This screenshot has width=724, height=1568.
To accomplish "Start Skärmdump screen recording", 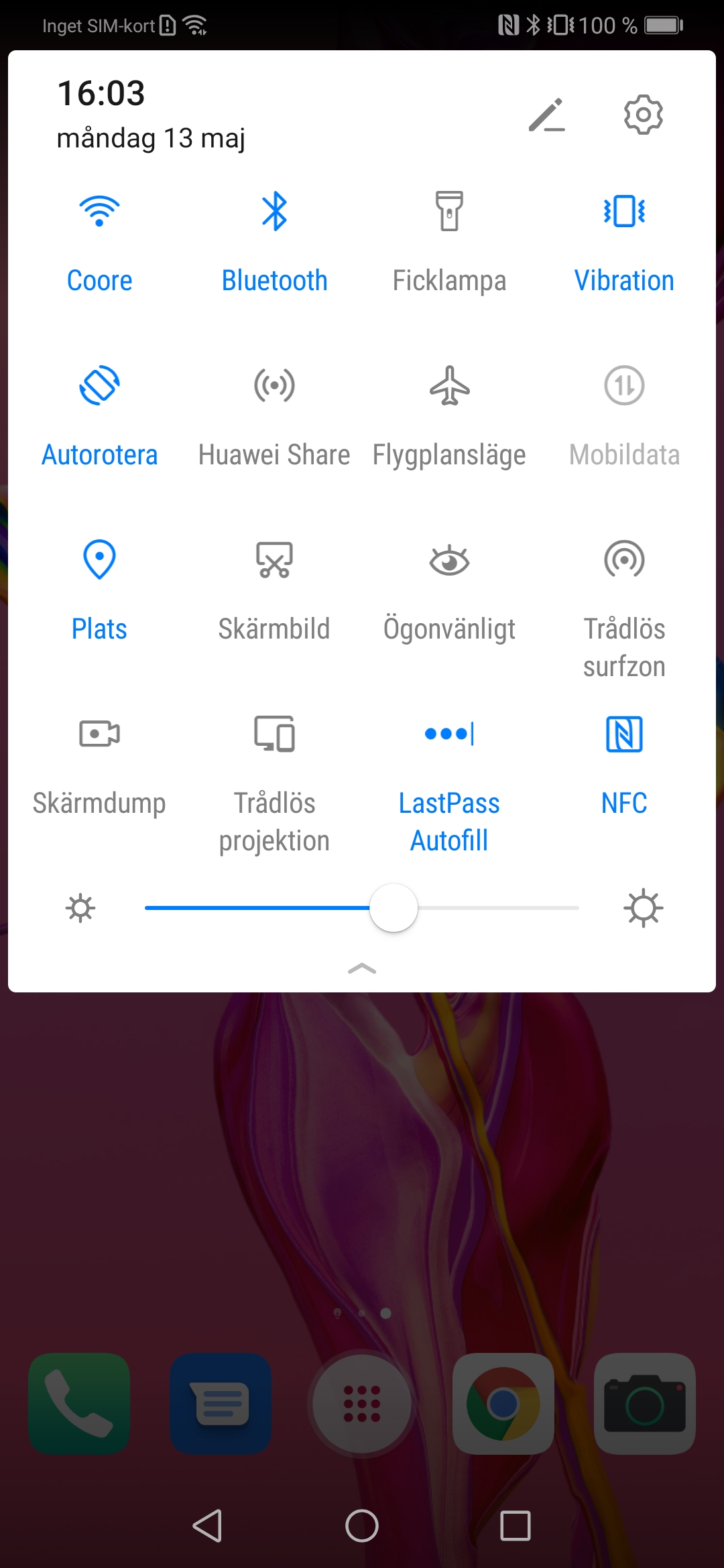I will [99, 734].
